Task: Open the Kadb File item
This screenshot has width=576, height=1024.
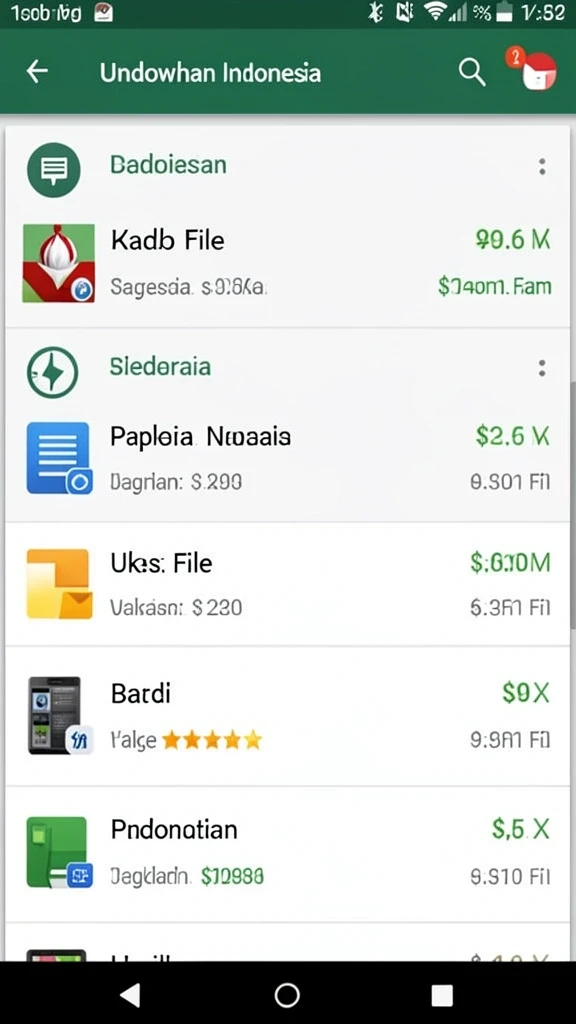Action: coord(287,263)
